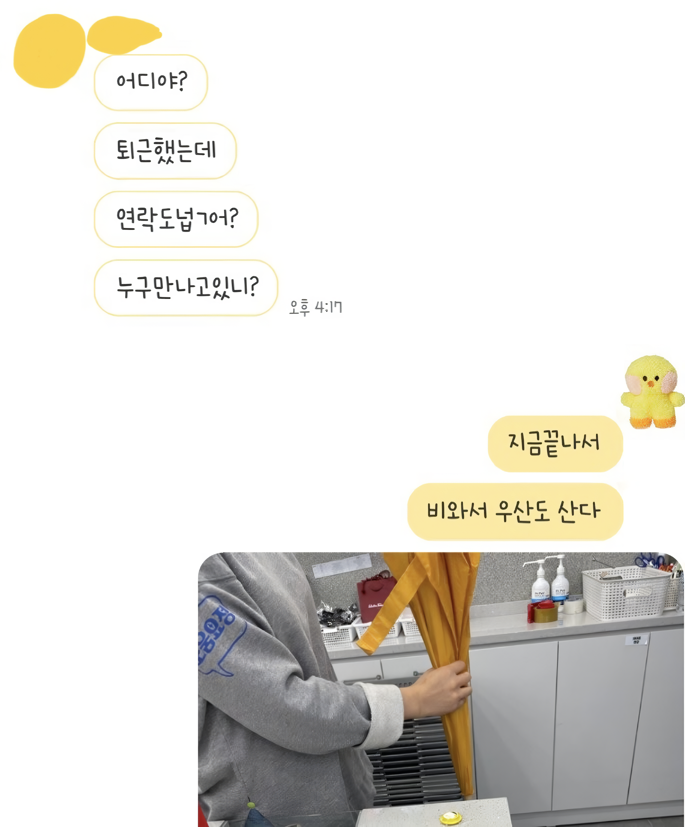Open the yellow duck profile picture

(652, 392)
